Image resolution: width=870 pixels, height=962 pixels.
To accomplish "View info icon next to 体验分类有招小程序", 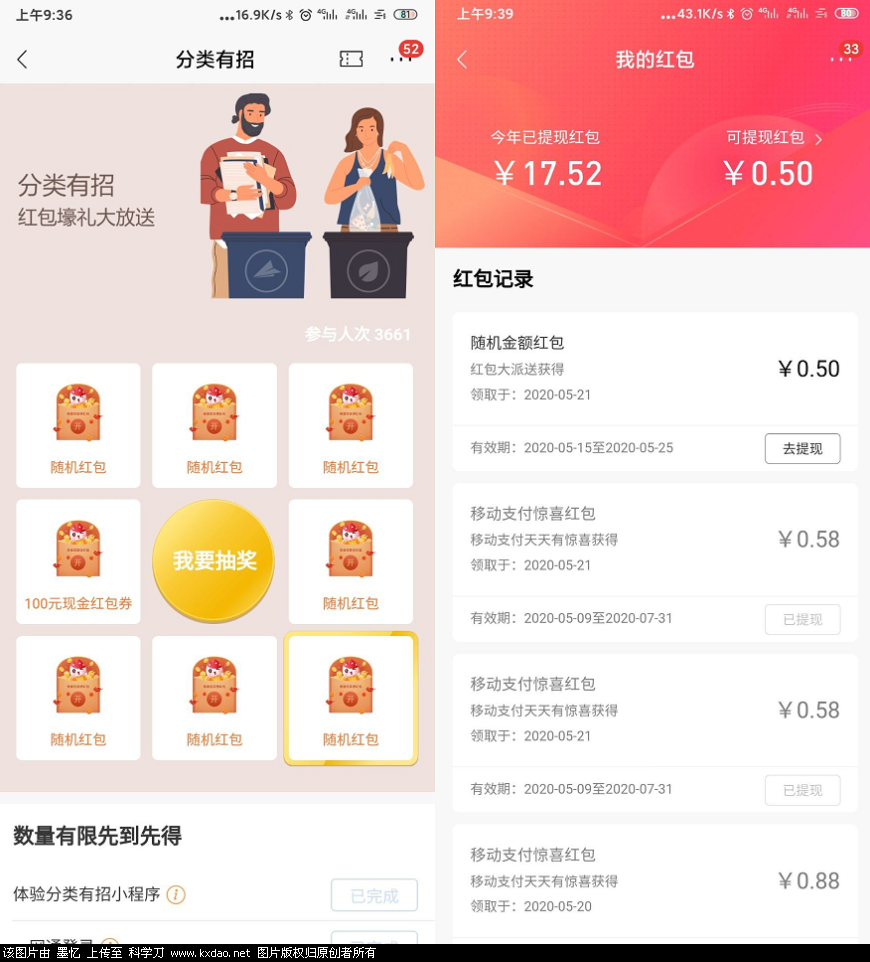I will [176, 895].
